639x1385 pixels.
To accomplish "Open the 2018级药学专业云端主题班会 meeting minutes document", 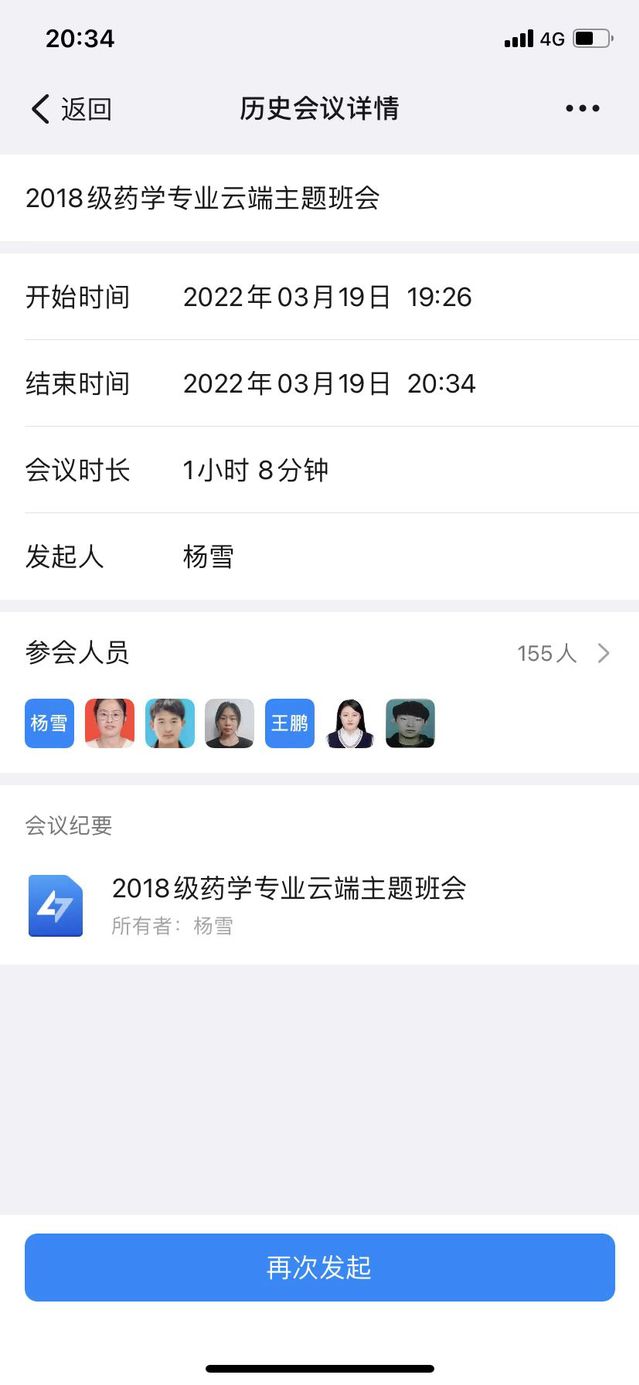I will tap(288, 904).
